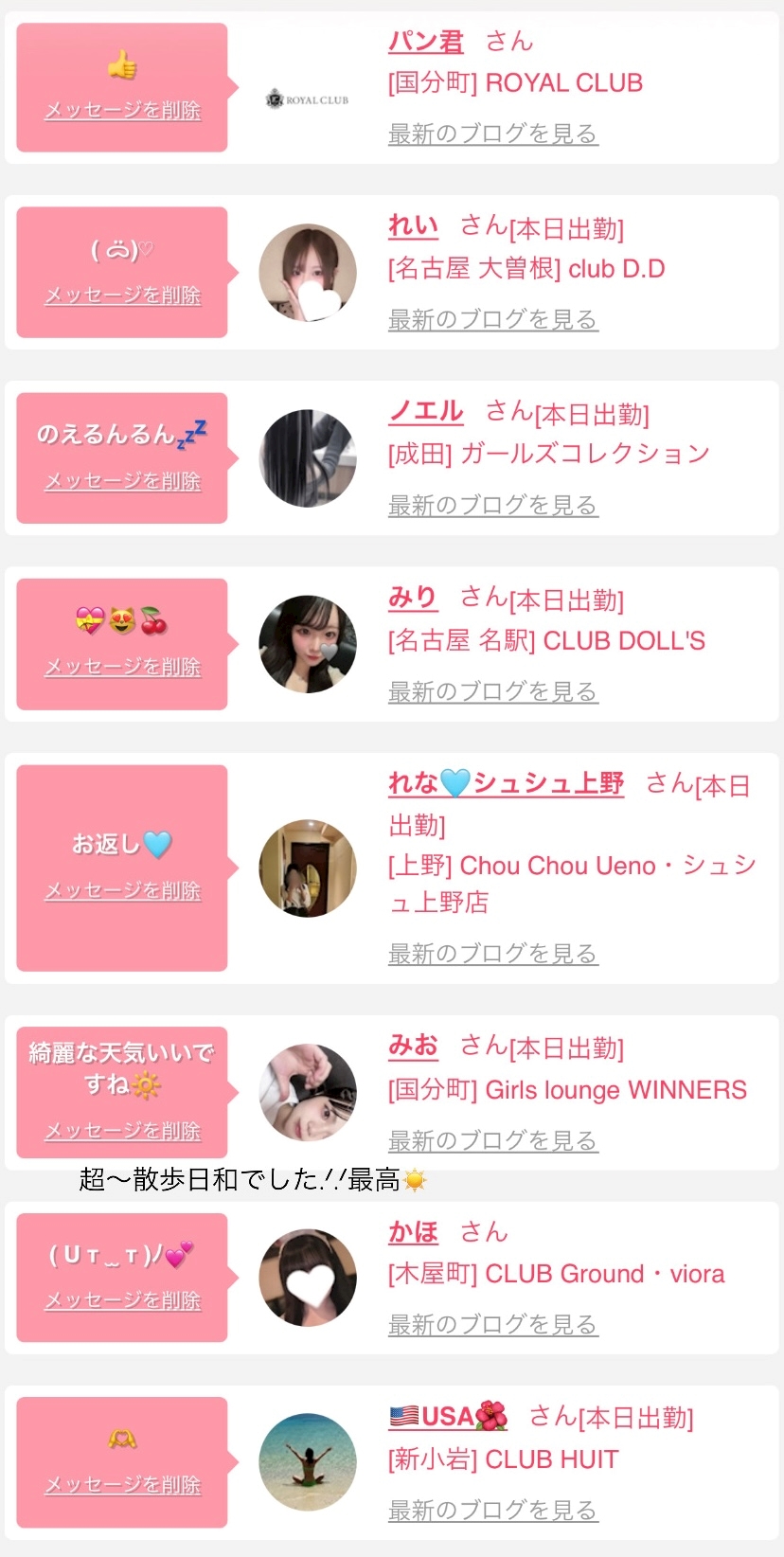Open the USA profile name link

point(448,1417)
